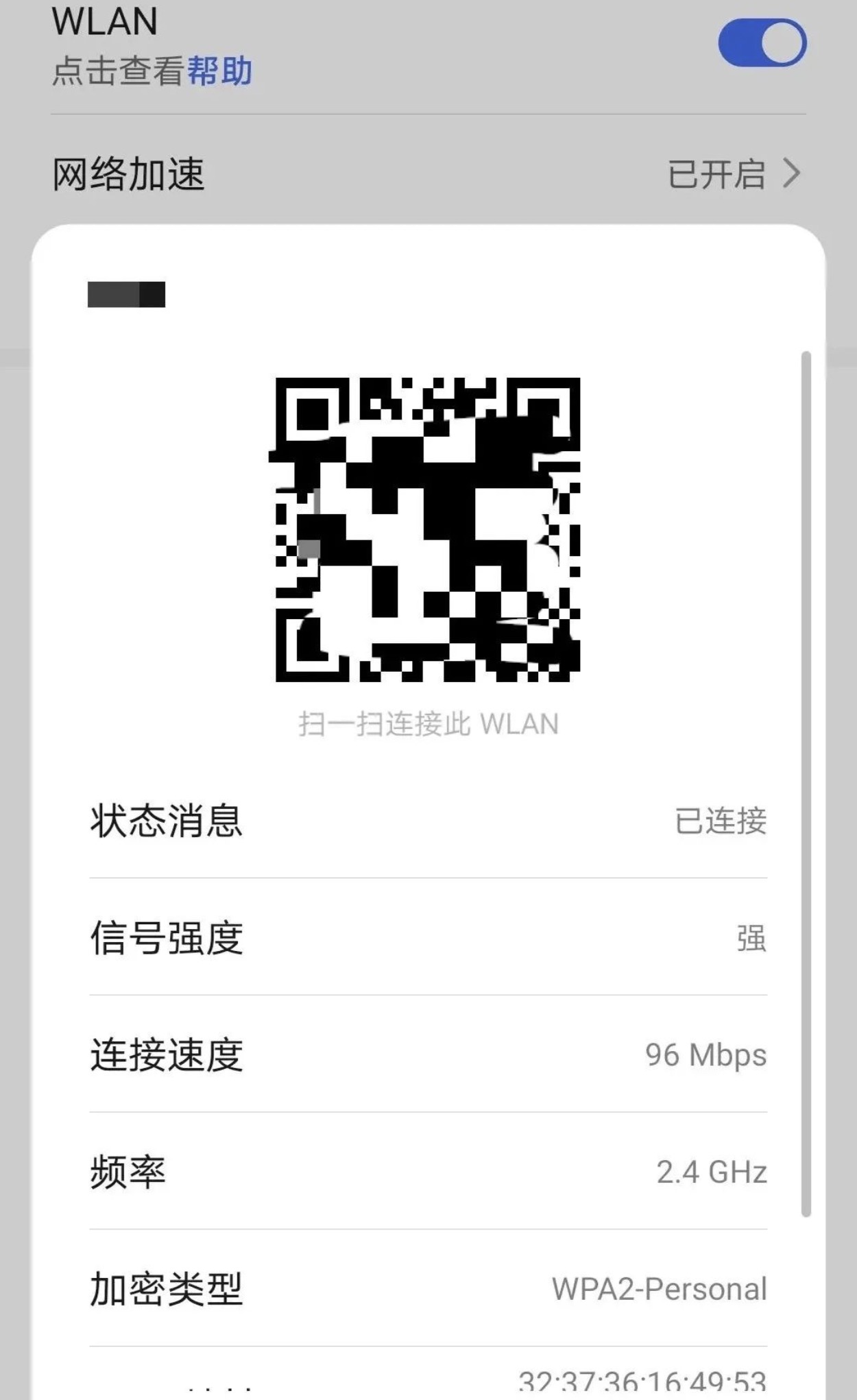The height and width of the screenshot is (1400, 857).
Task: Click the 频率 frequency row
Action: [x=128, y=1172]
